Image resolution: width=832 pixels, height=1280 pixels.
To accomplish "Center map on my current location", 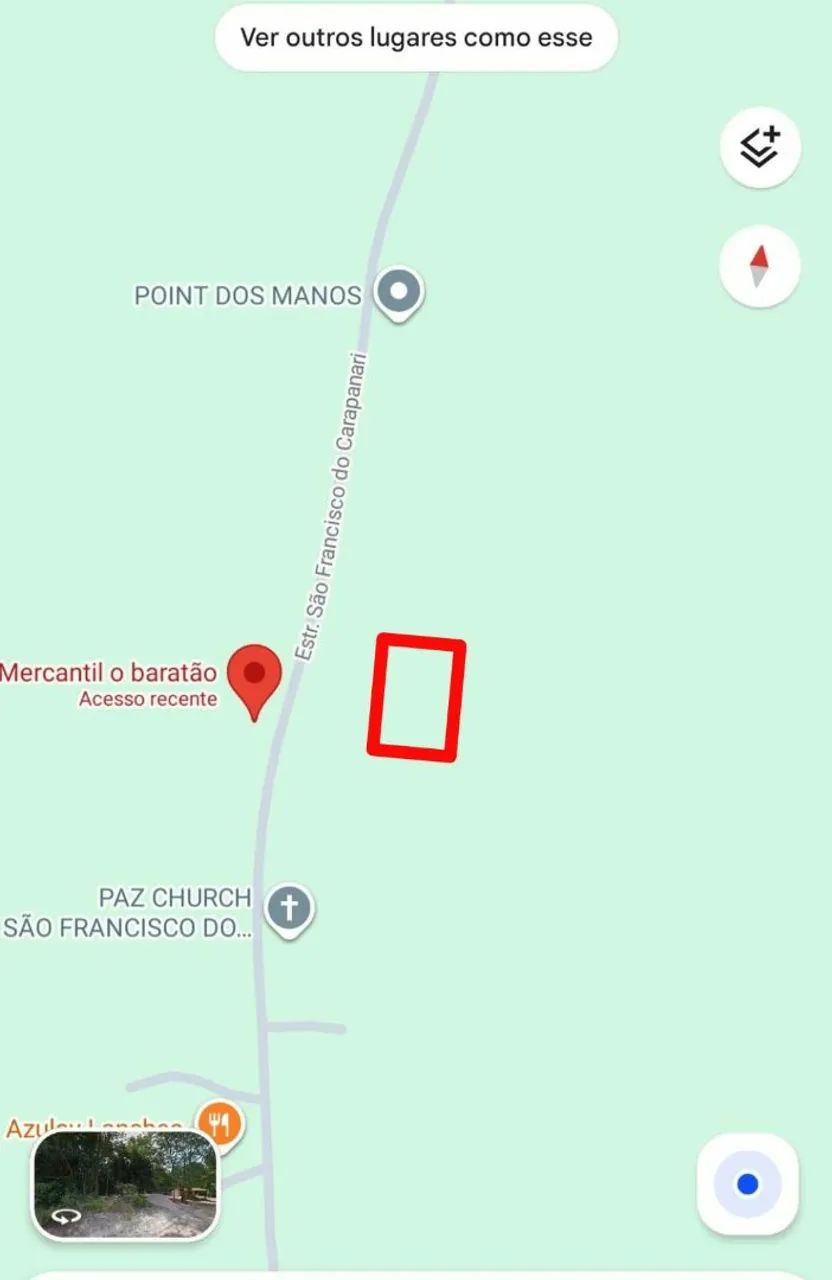I will click(747, 1185).
